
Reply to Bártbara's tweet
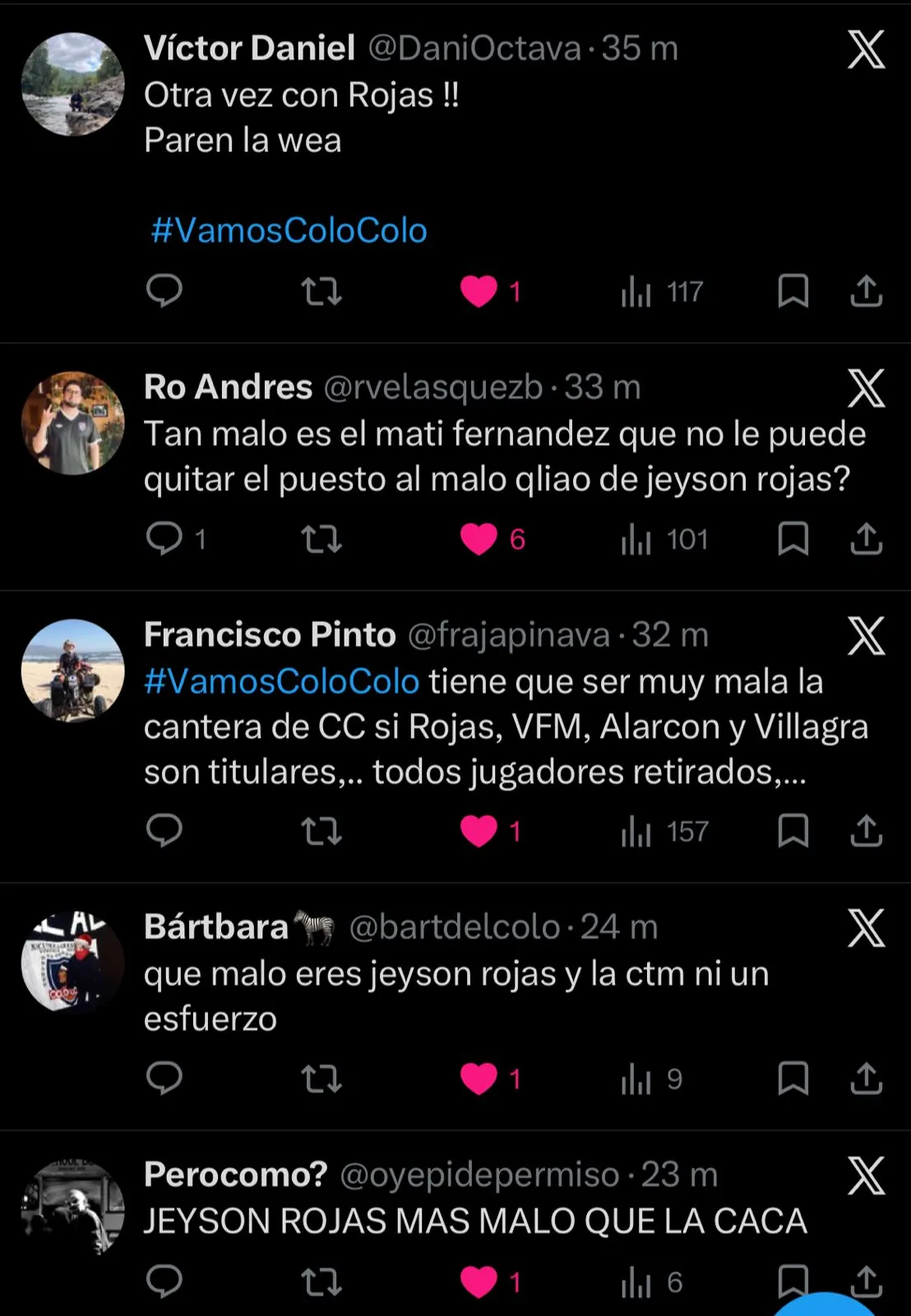pyautogui.click(x=164, y=1078)
